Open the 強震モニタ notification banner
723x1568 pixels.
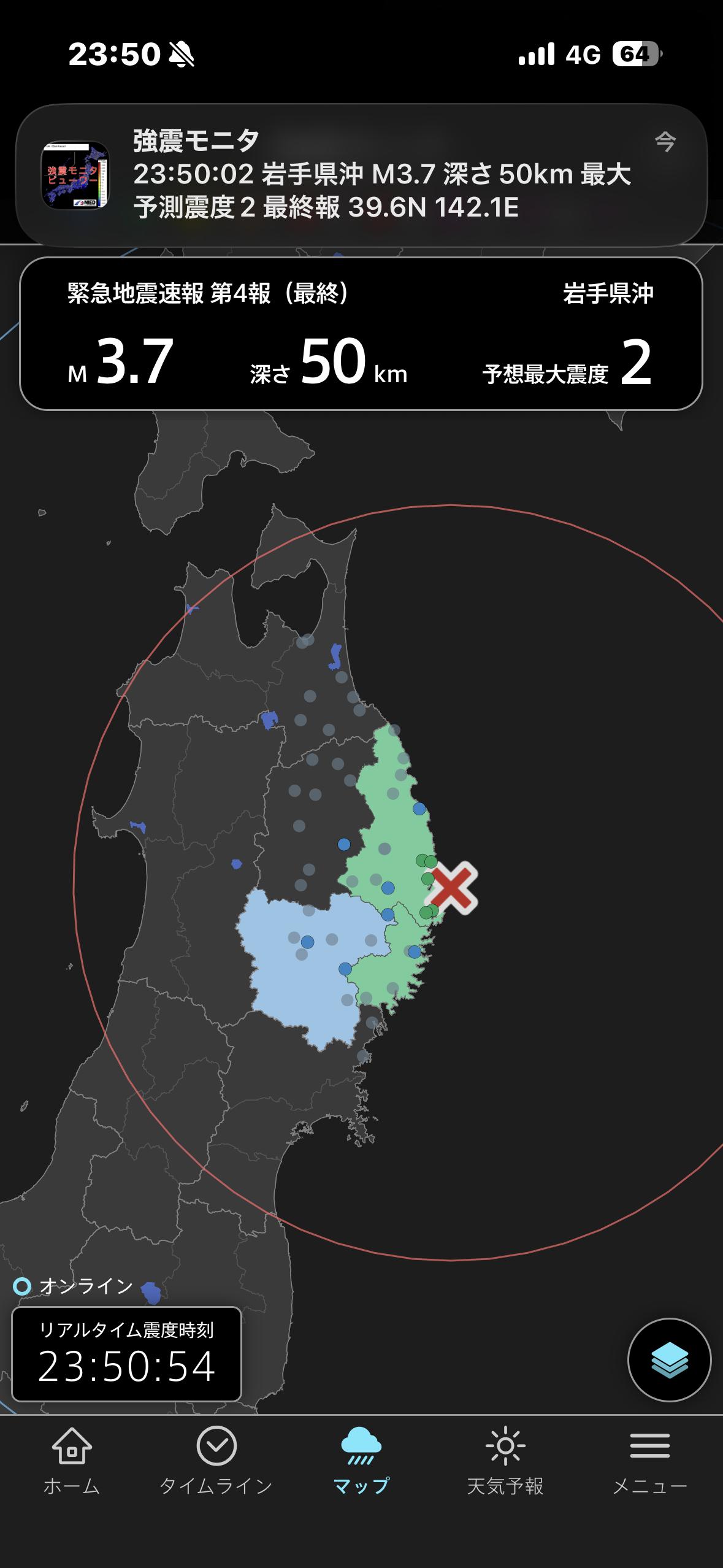pos(361,175)
